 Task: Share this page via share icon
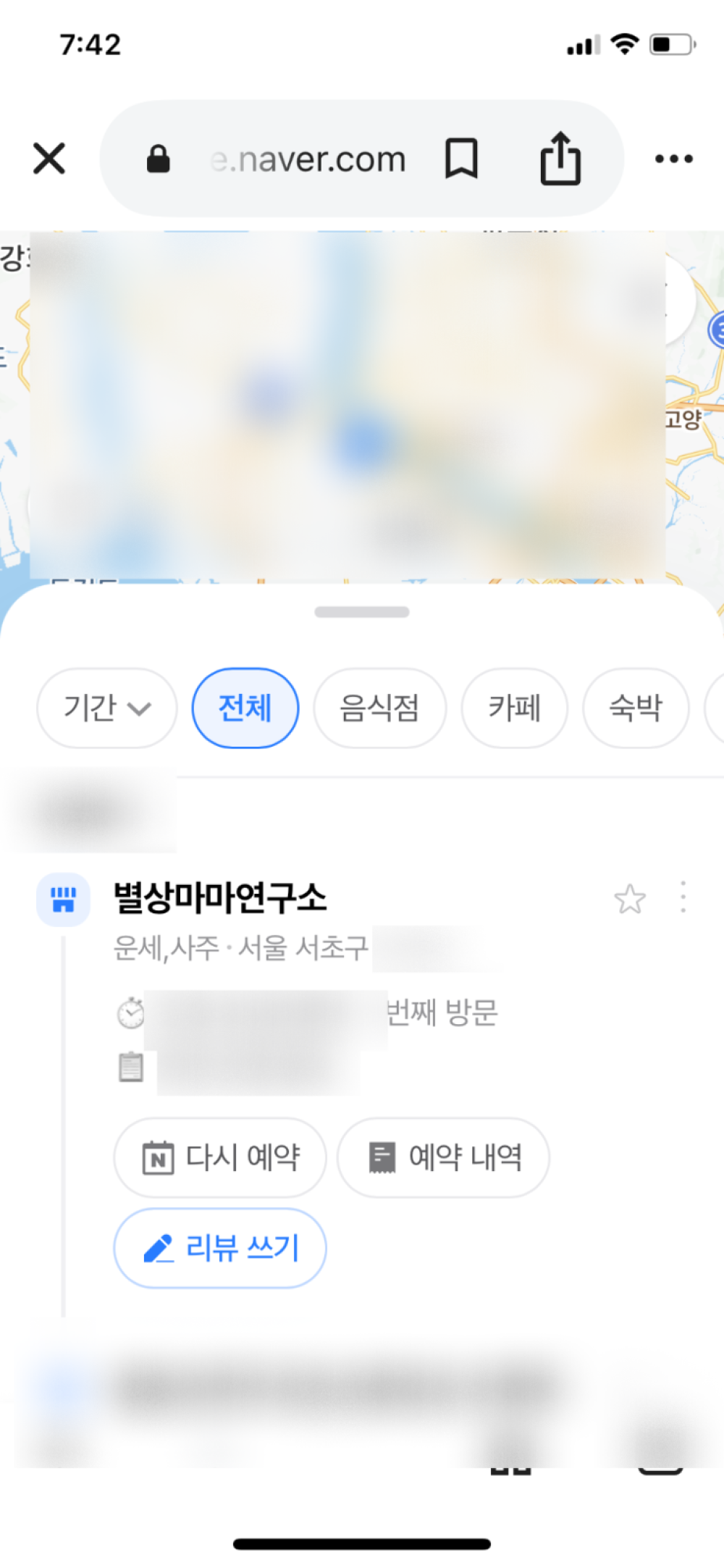tap(560, 159)
